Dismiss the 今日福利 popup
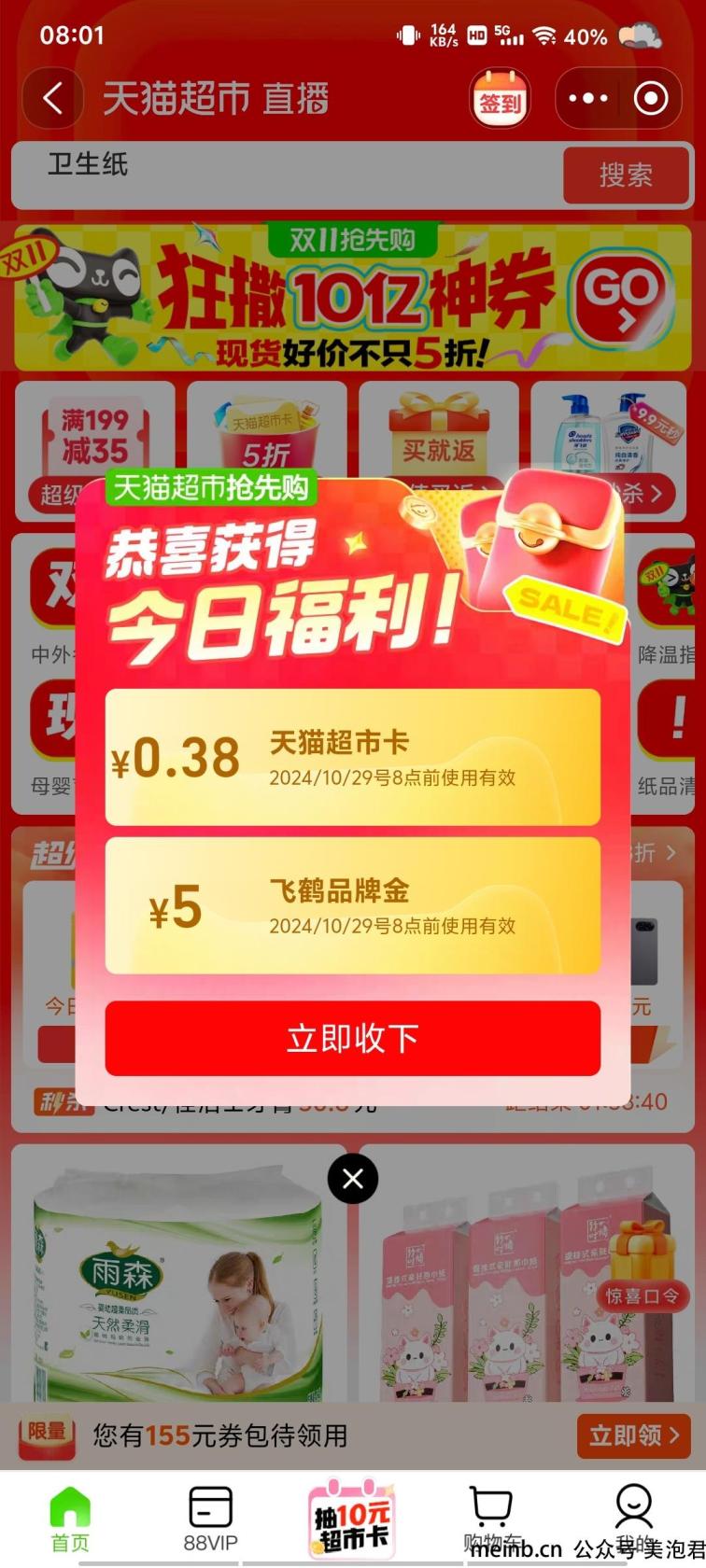This screenshot has height=1568, width=706. (x=352, y=1179)
